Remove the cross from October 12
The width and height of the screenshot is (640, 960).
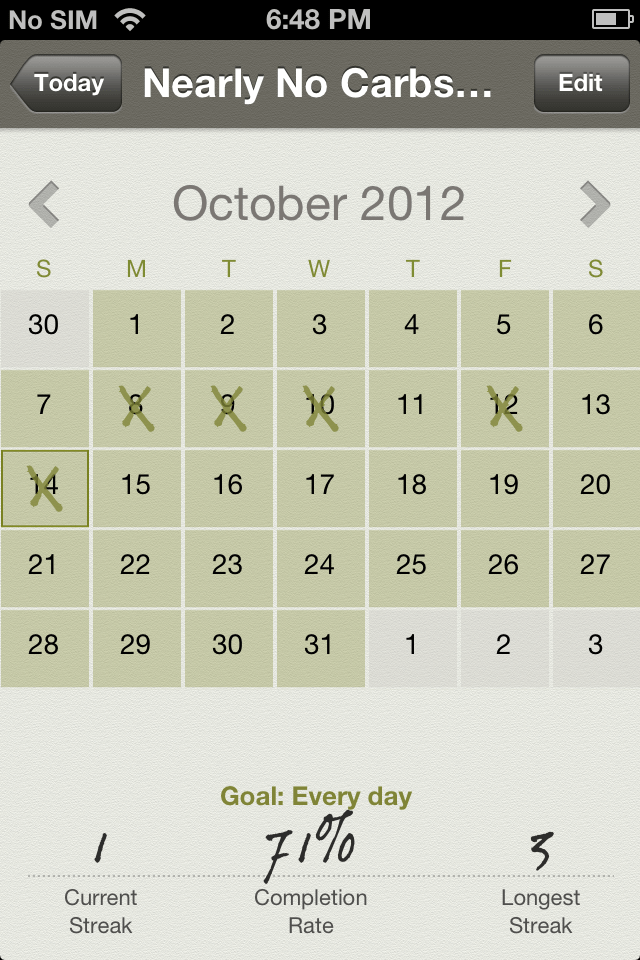pyautogui.click(x=504, y=407)
